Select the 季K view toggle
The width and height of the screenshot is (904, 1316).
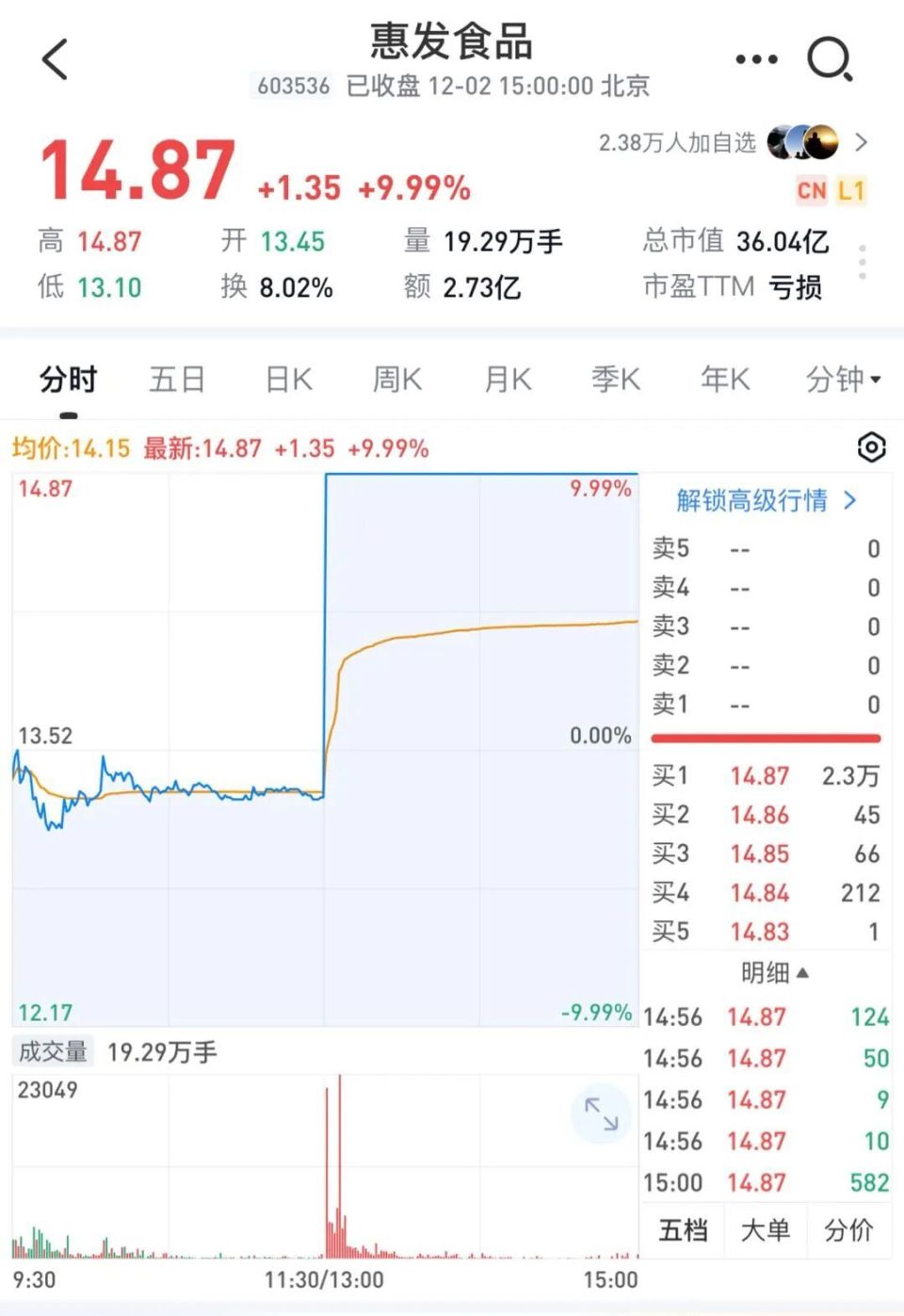[x=615, y=379]
